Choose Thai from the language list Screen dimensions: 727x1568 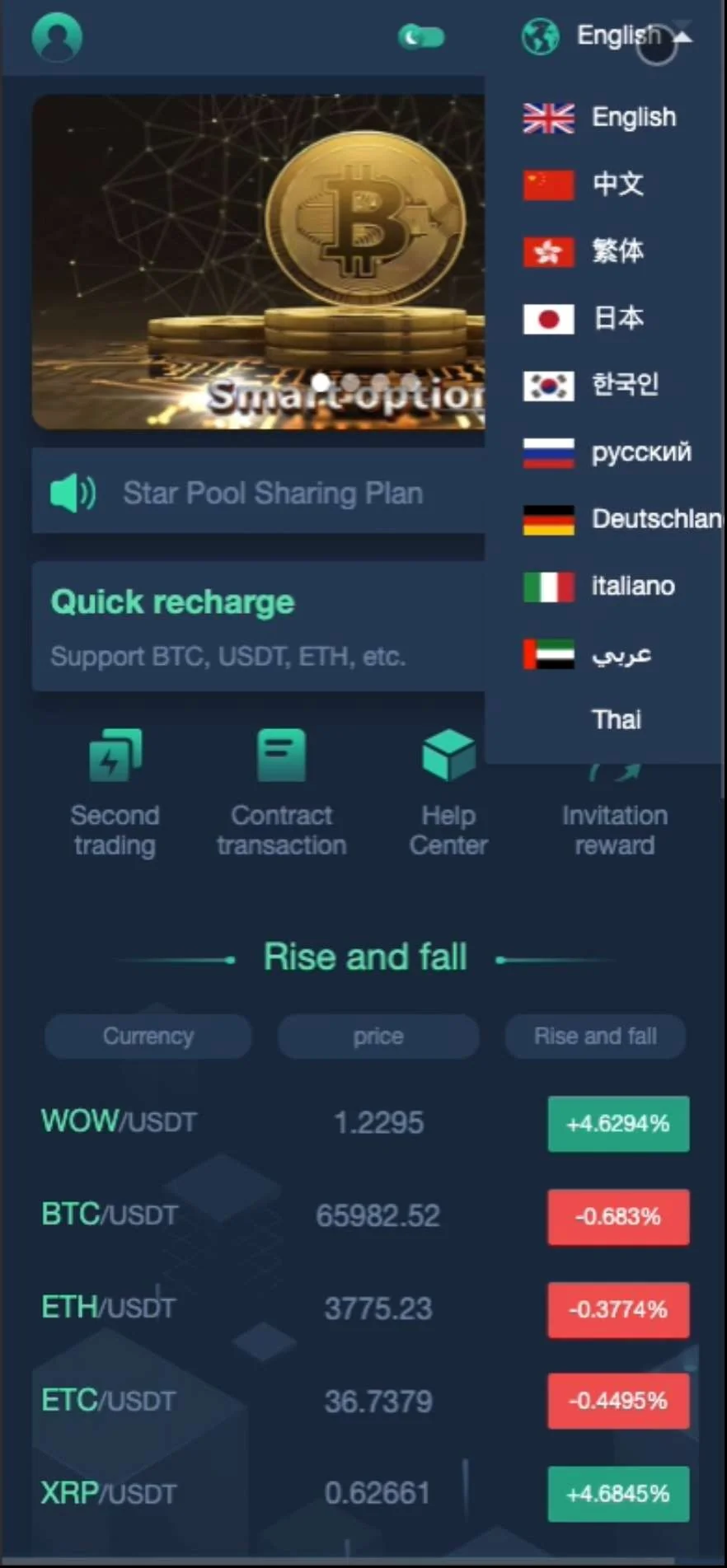pyautogui.click(x=616, y=719)
